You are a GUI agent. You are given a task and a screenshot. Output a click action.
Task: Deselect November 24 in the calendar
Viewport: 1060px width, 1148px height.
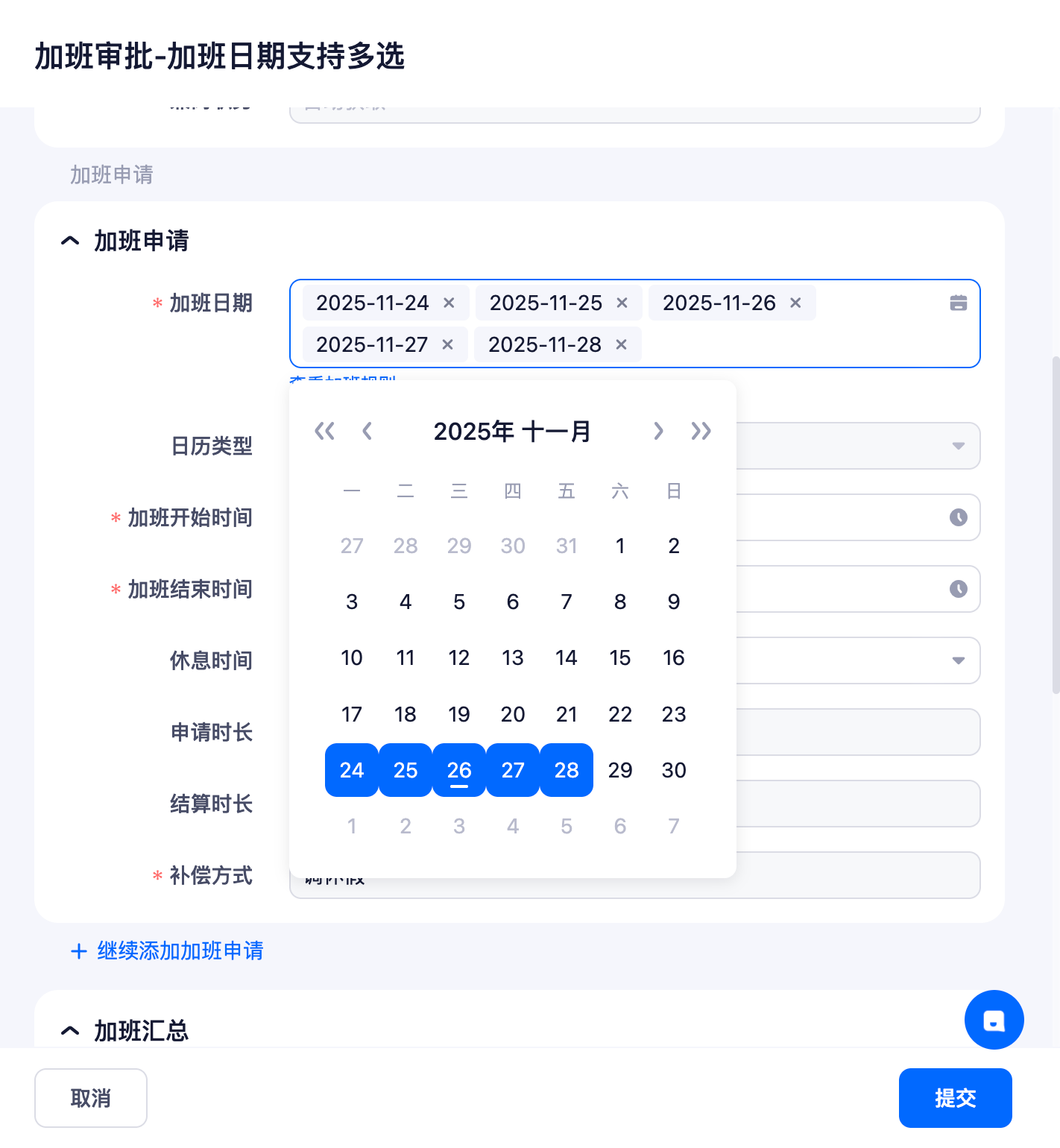tap(352, 770)
